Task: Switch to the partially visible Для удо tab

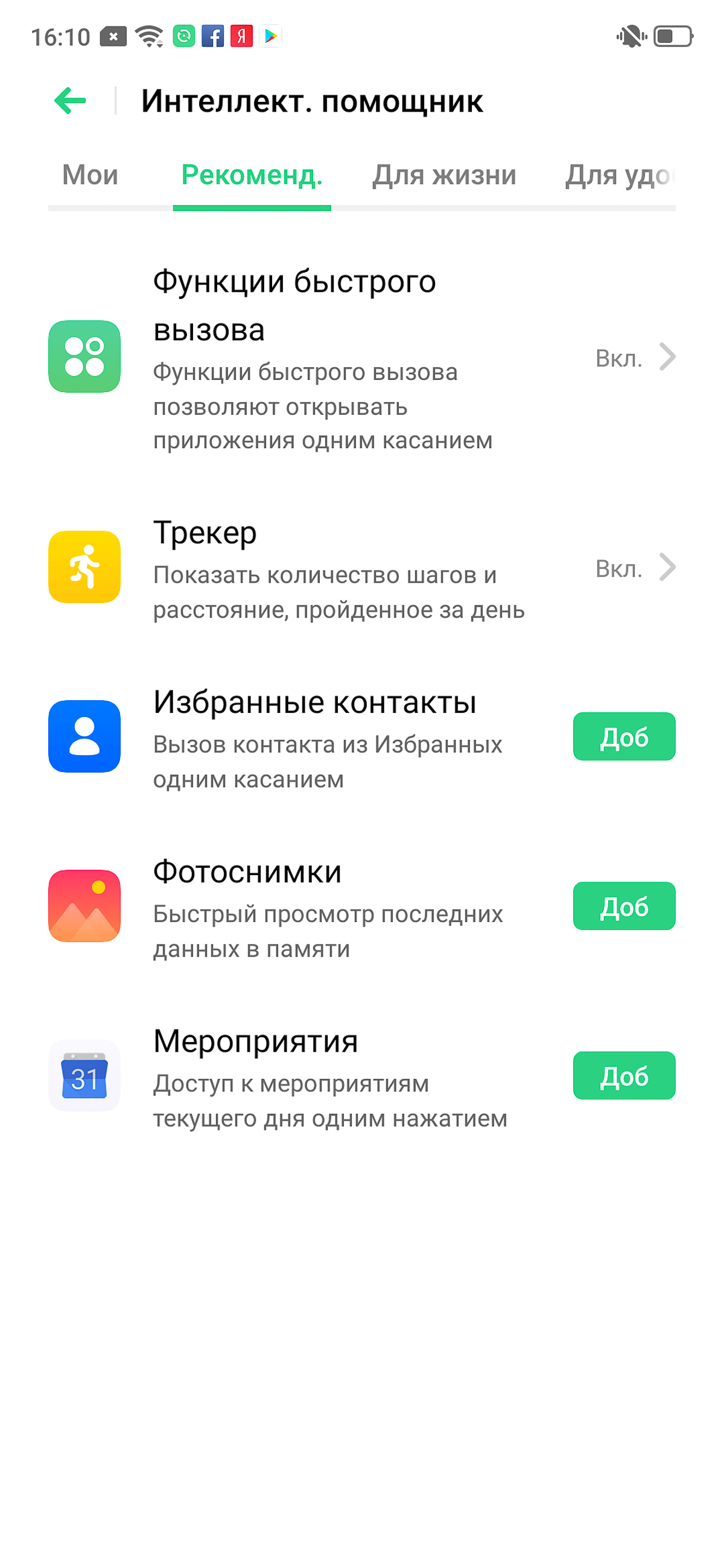Action: (x=620, y=176)
